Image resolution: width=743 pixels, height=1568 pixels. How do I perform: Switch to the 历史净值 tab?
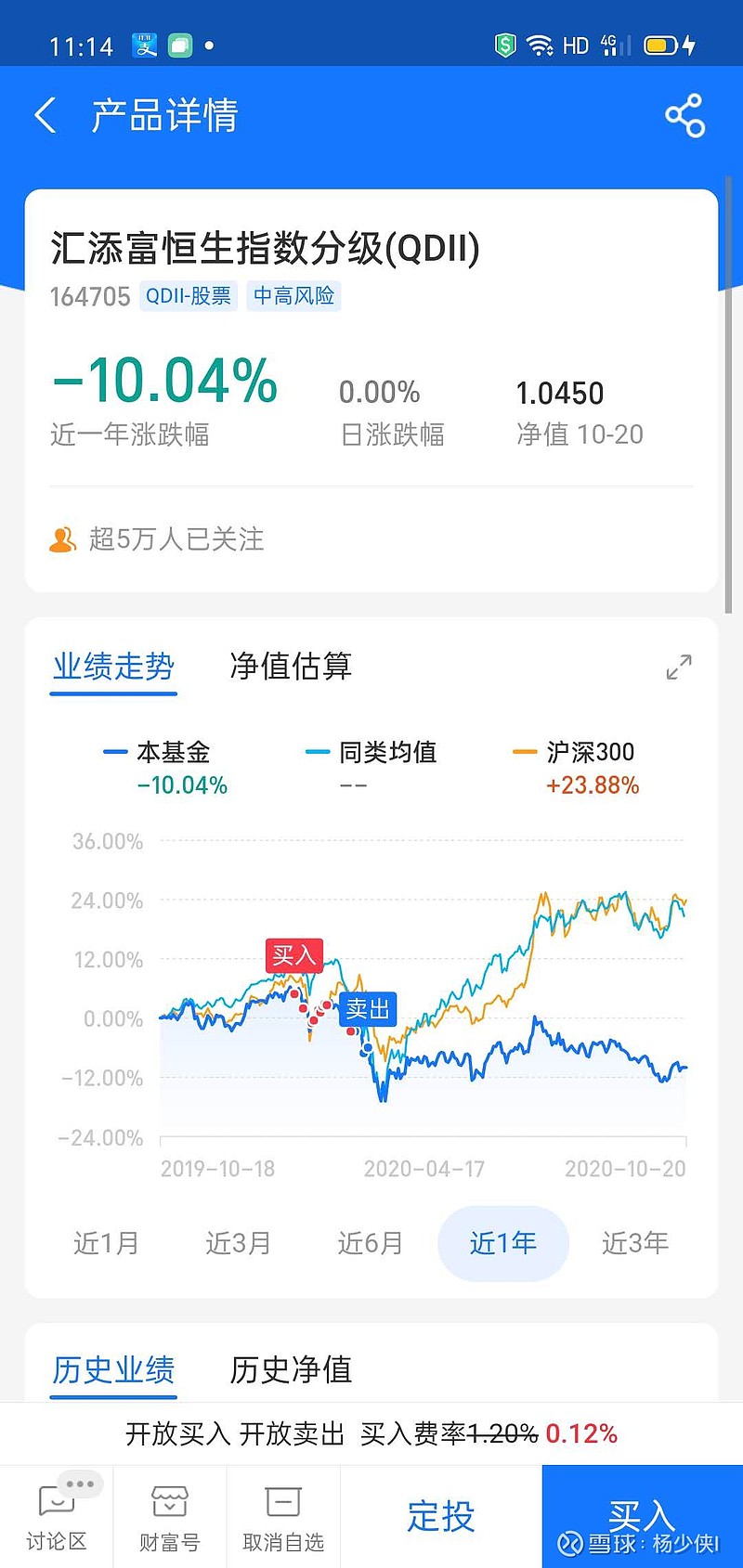(x=291, y=1369)
